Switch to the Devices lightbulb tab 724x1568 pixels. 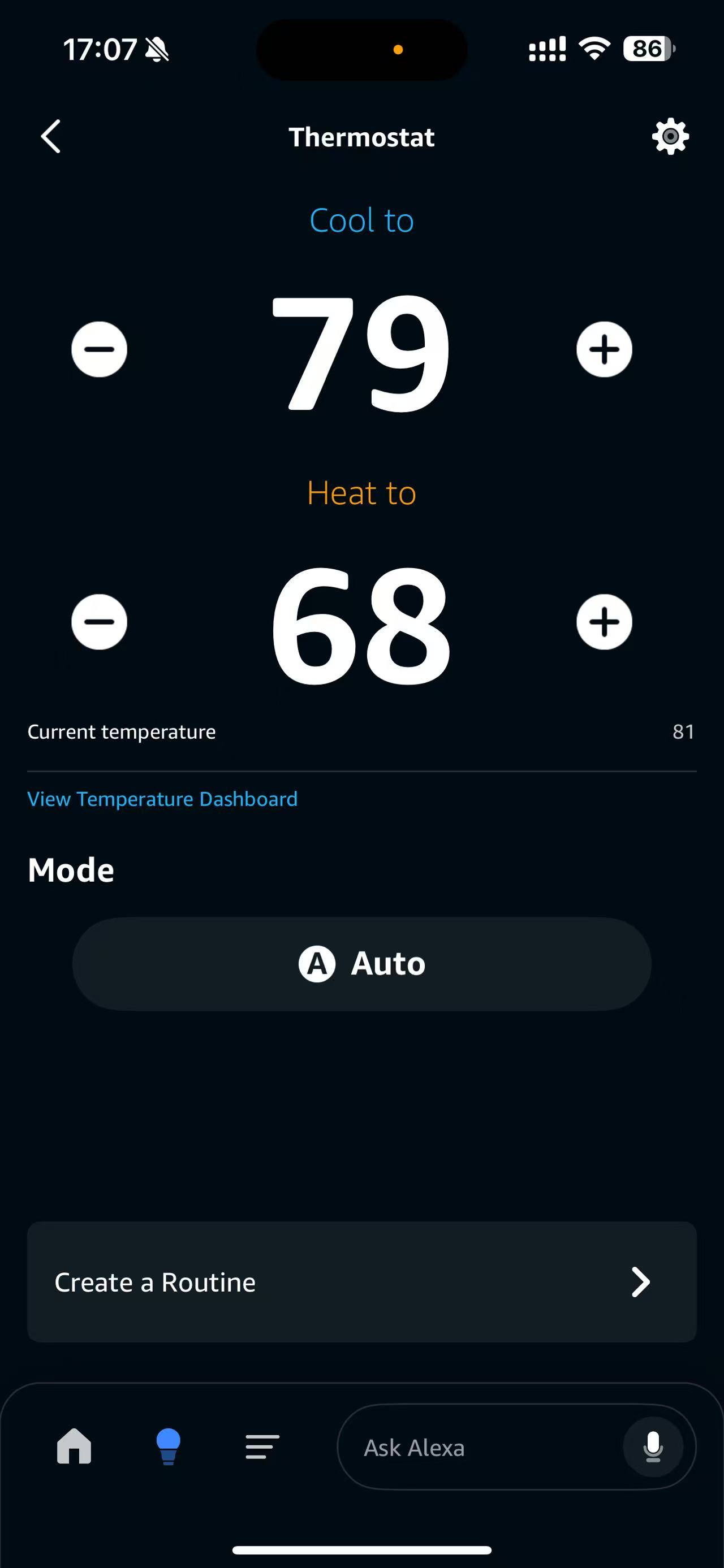click(x=168, y=1446)
